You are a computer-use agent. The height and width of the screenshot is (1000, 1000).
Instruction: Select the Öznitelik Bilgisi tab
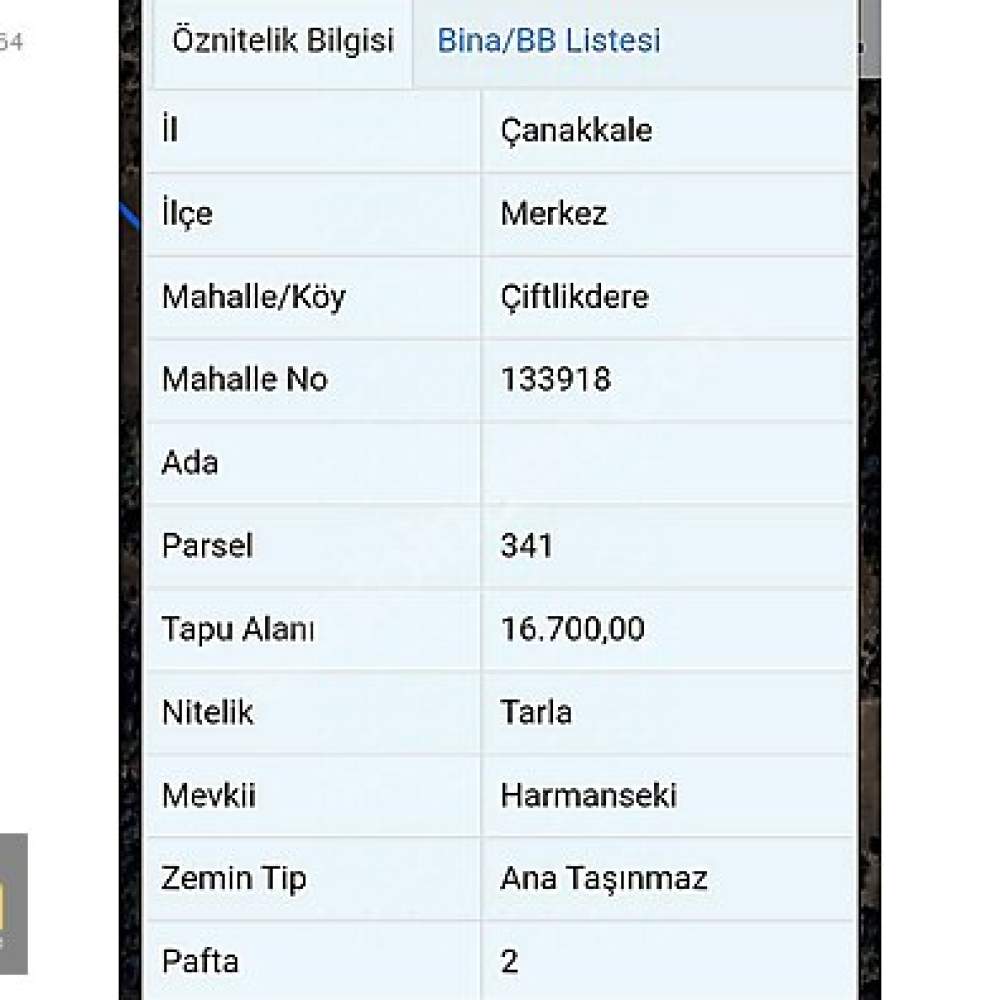tap(283, 41)
